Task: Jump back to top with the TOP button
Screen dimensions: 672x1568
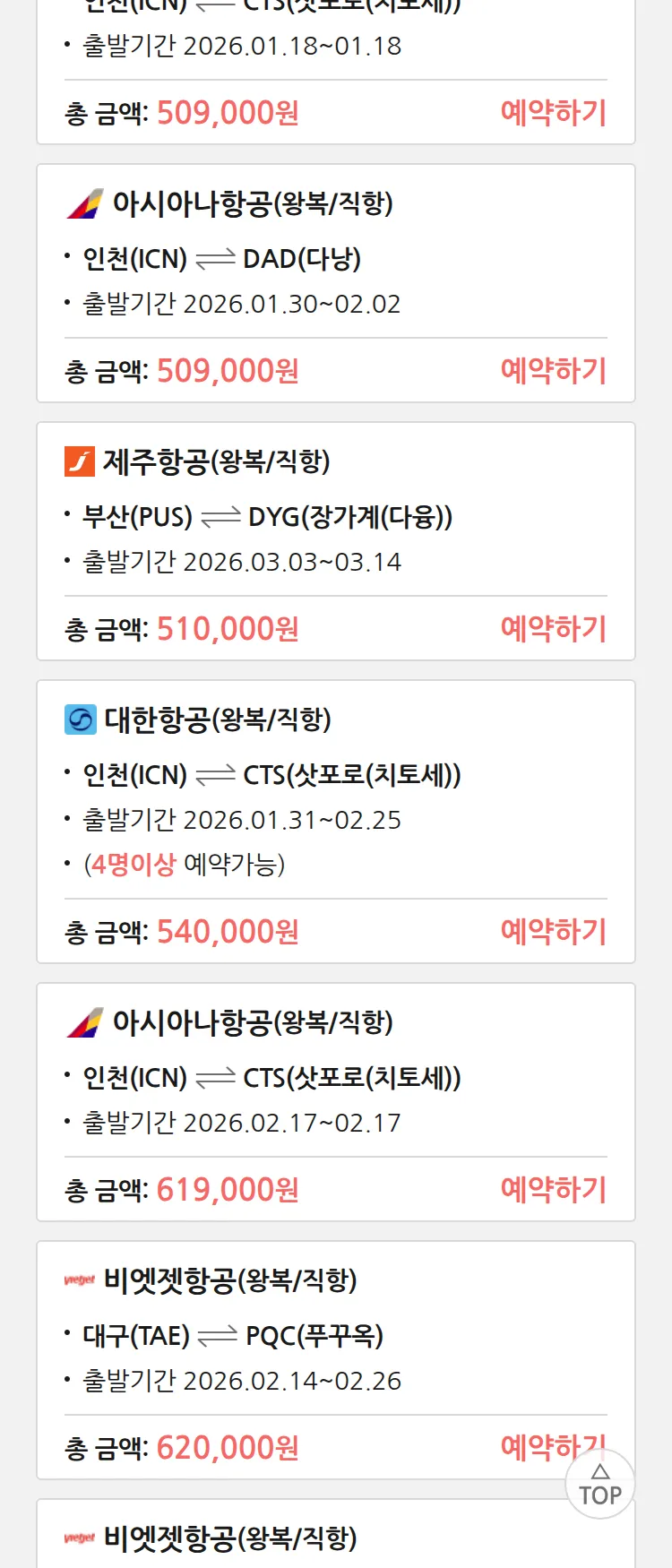Action: [x=599, y=1486]
